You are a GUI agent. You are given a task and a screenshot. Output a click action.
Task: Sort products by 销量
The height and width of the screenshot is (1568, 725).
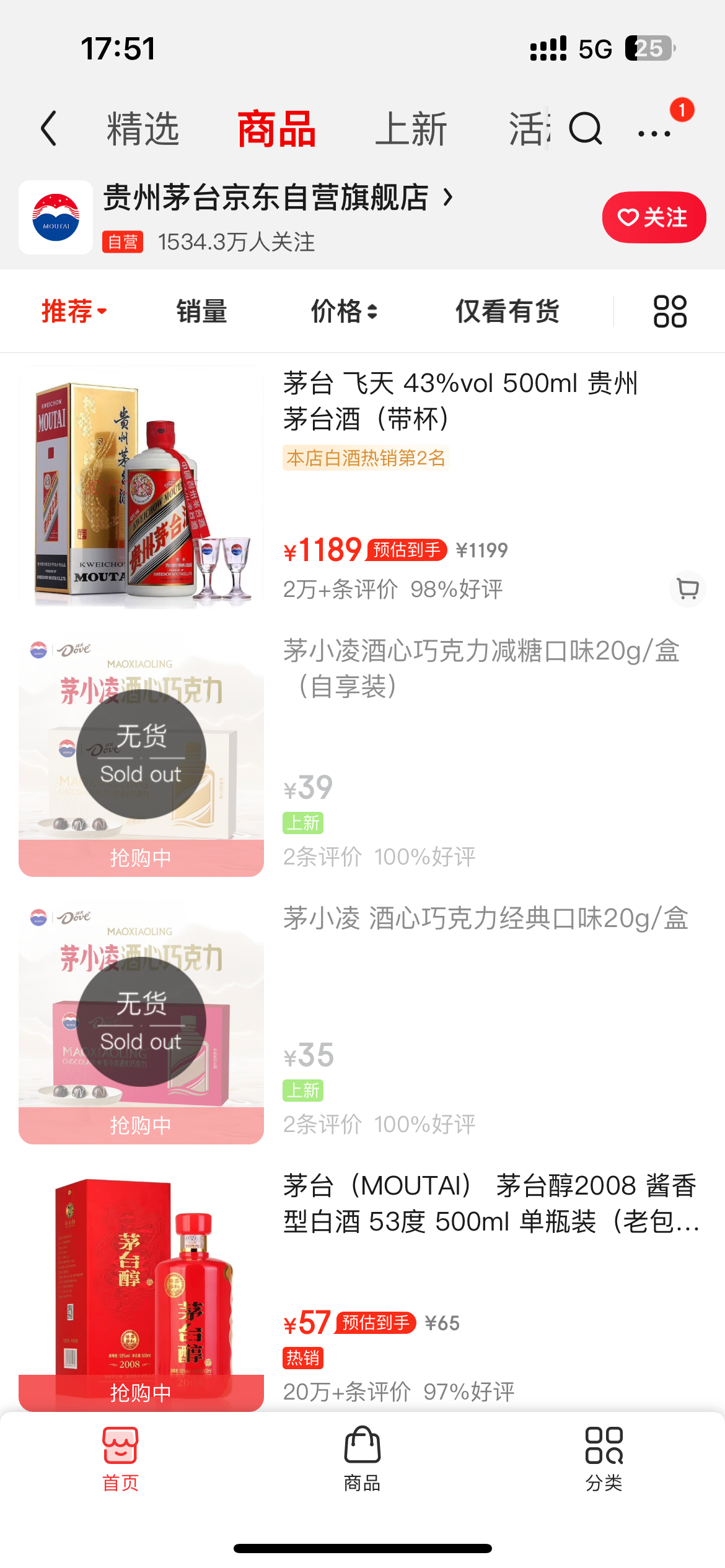click(201, 311)
